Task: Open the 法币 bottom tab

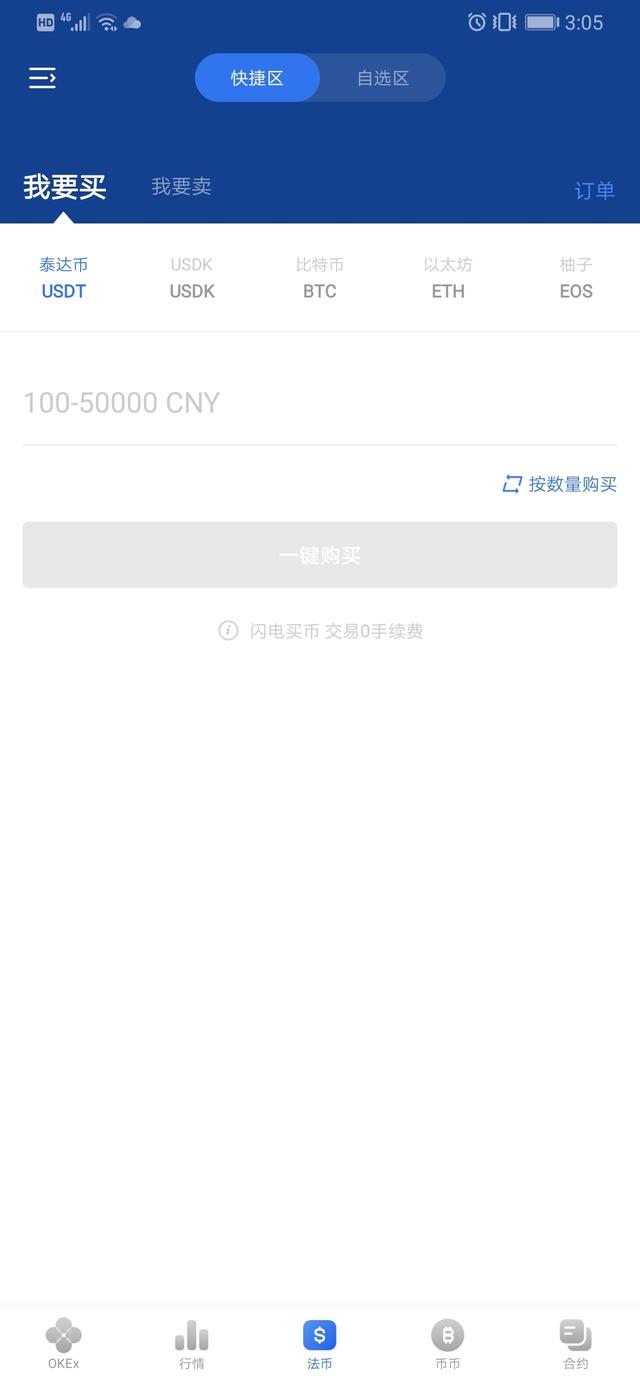Action: click(320, 1344)
